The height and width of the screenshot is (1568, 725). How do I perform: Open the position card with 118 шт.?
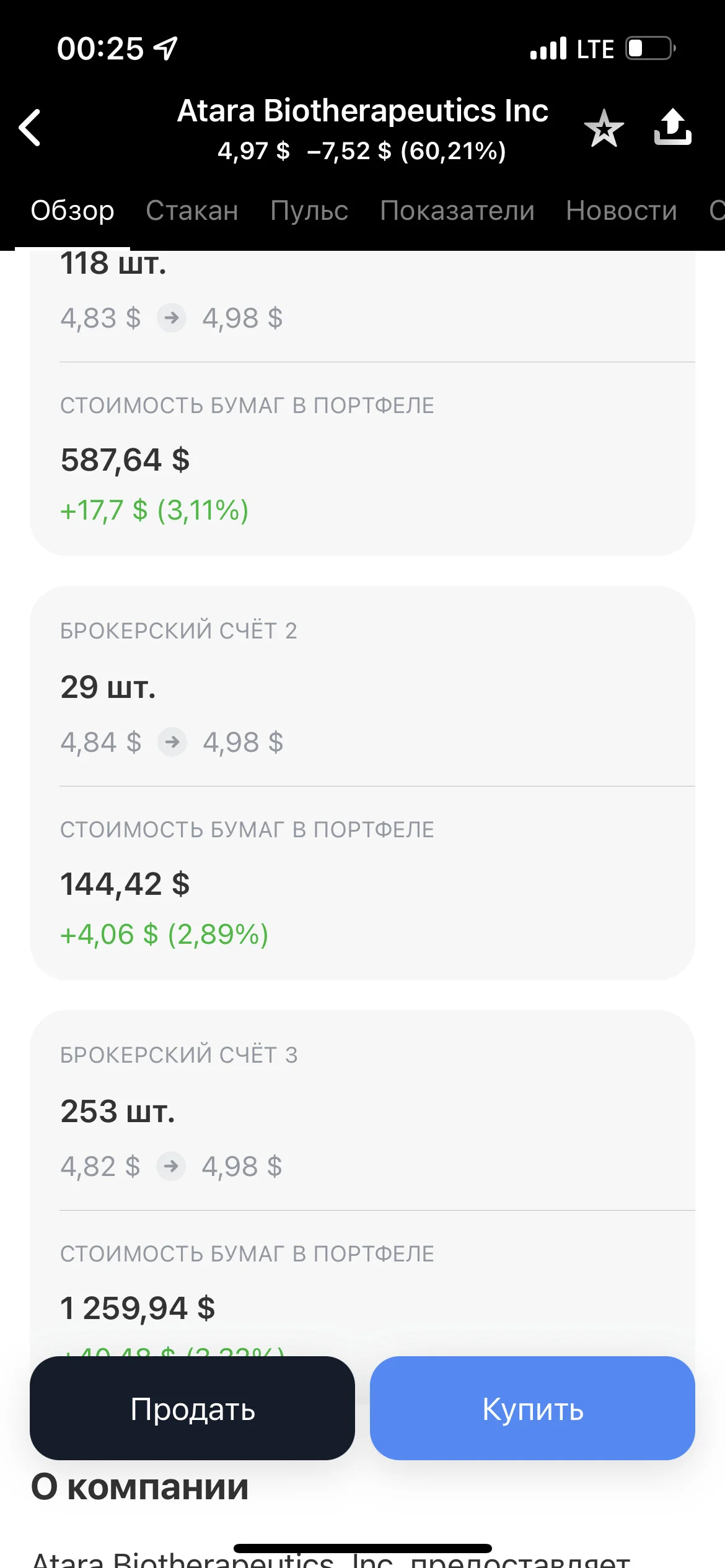362,403
